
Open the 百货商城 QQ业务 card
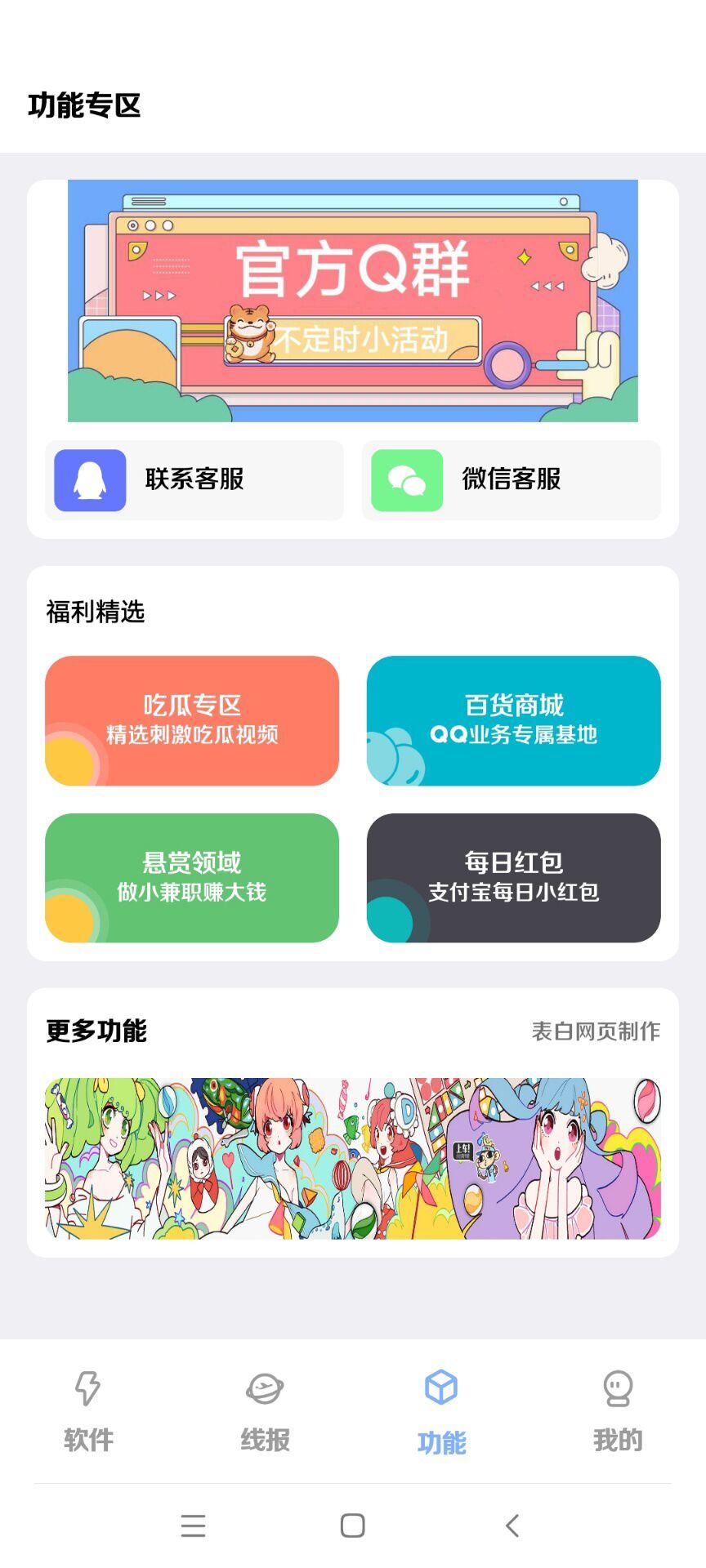coord(513,720)
